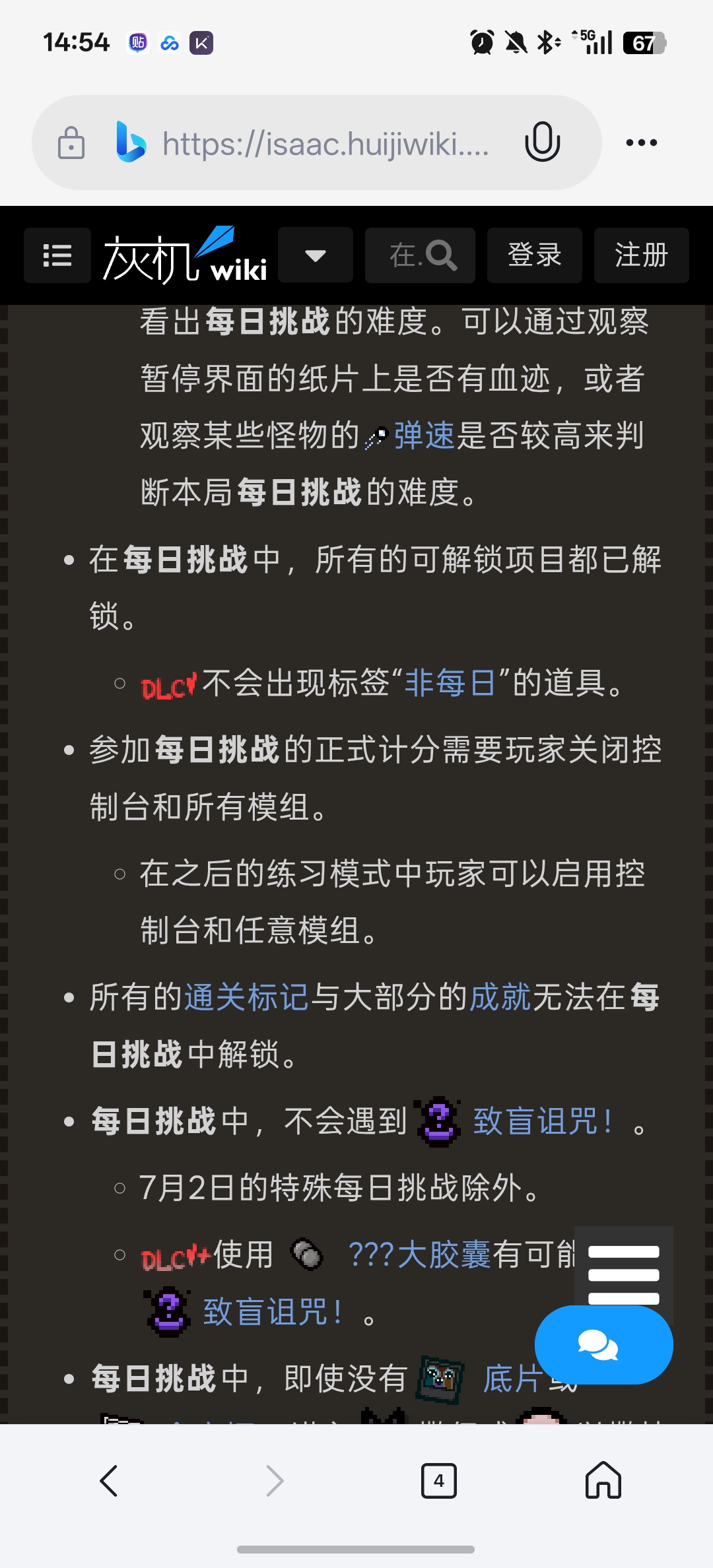Screen dimensions: 713x1568
Task: Follow the 通关标记 link
Action: (x=246, y=997)
